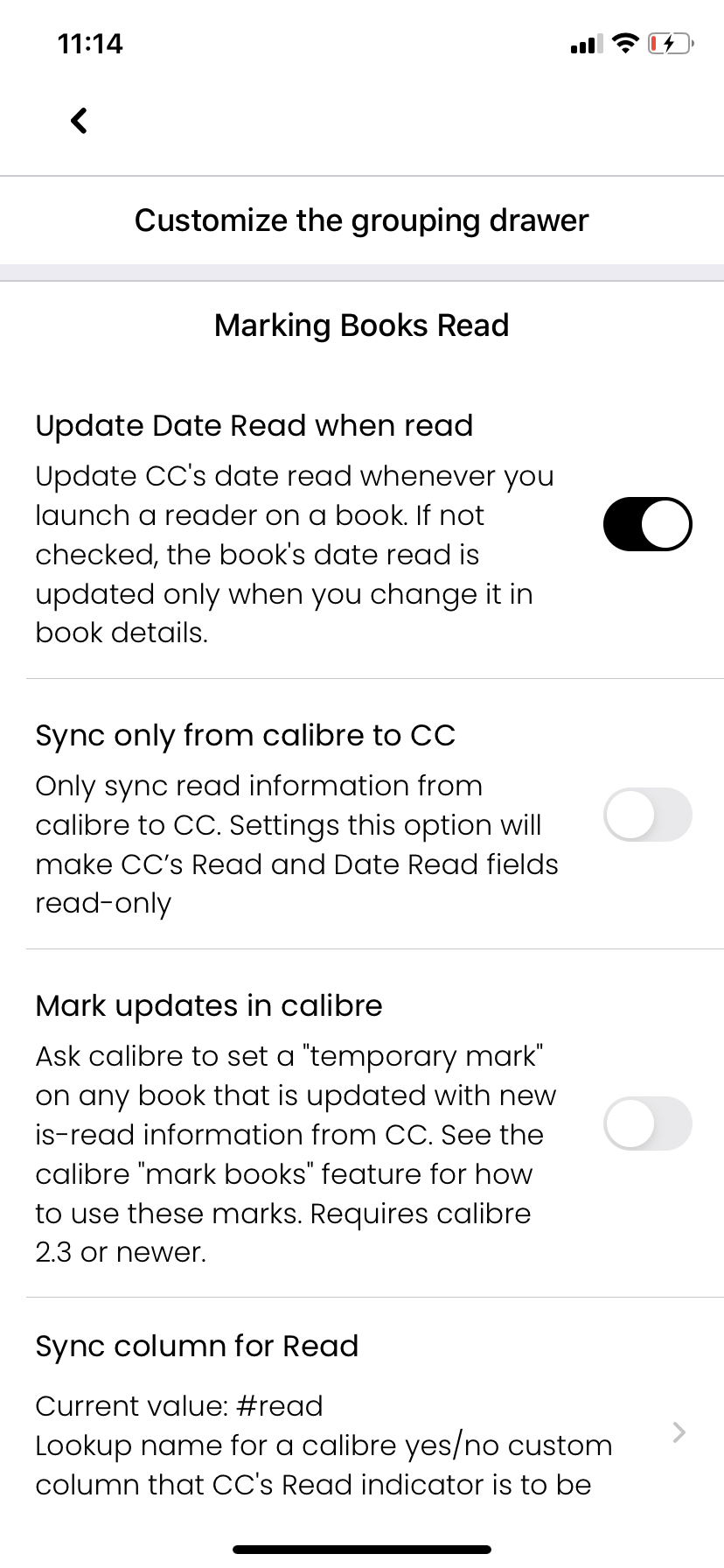The height and width of the screenshot is (1568, 724).
Task: Enable Sync only from calibre to CC
Action: [x=647, y=815]
